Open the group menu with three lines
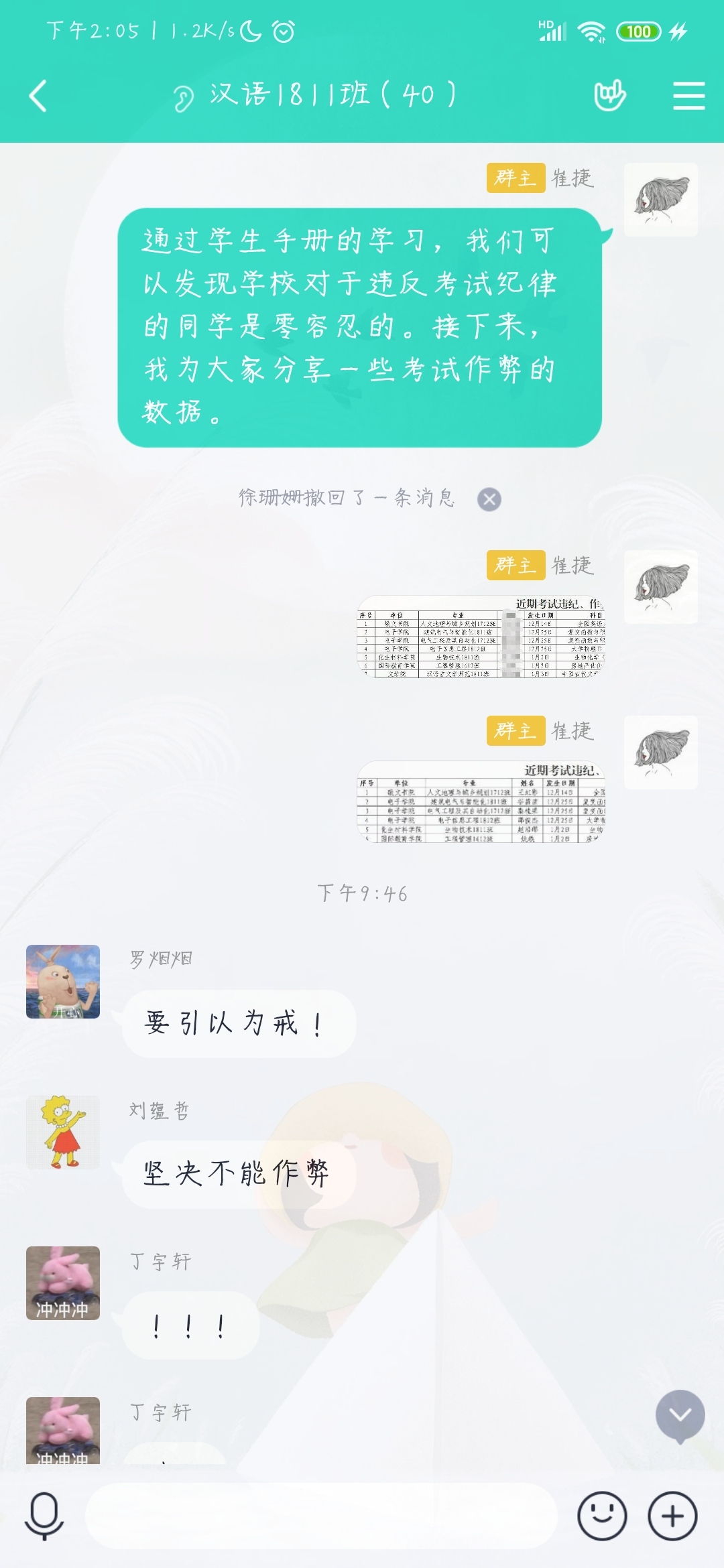This screenshot has height=1568, width=724. pyautogui.click(x=688, y=96)
